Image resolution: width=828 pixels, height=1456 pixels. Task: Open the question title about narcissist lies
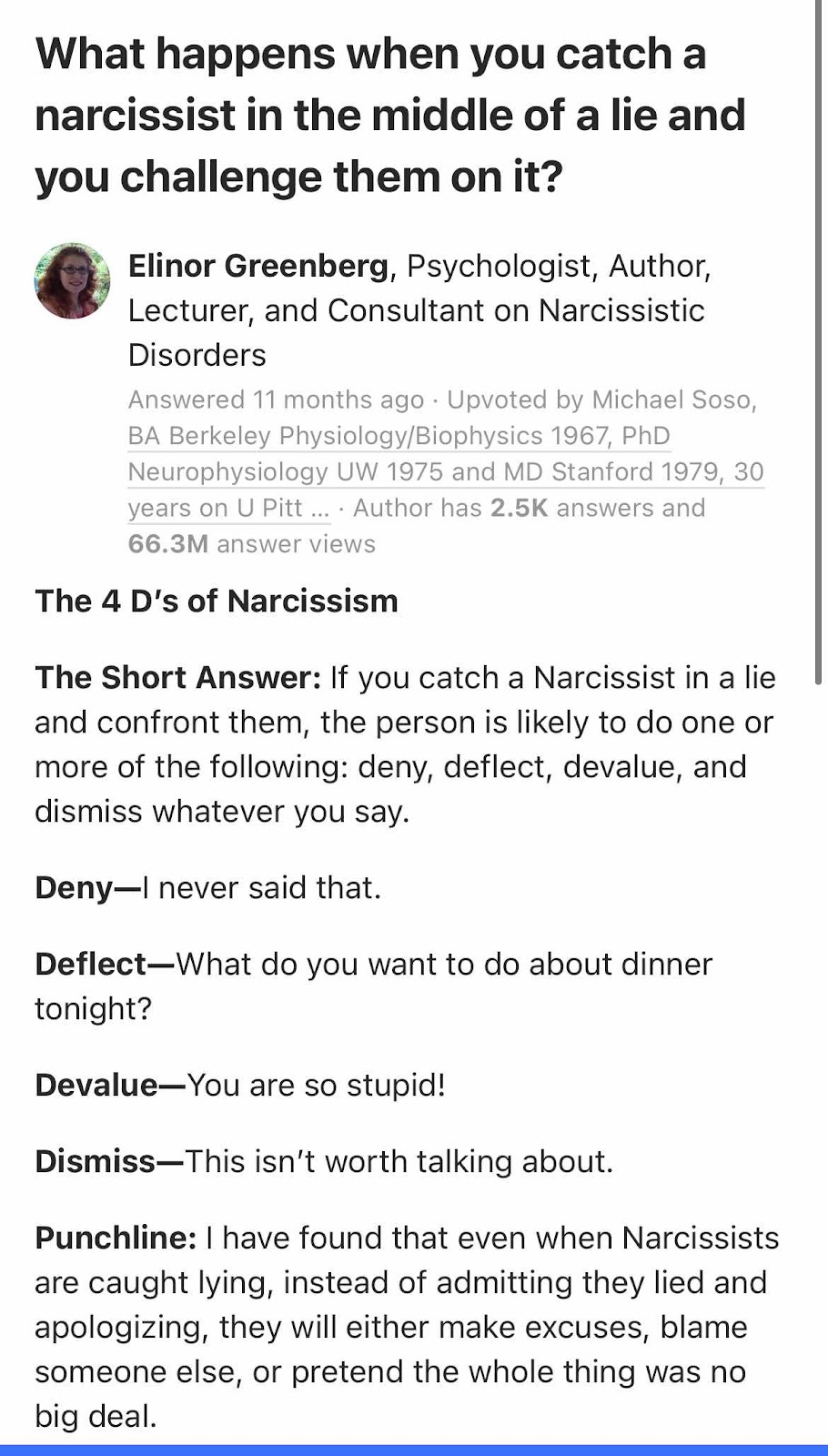390,115
